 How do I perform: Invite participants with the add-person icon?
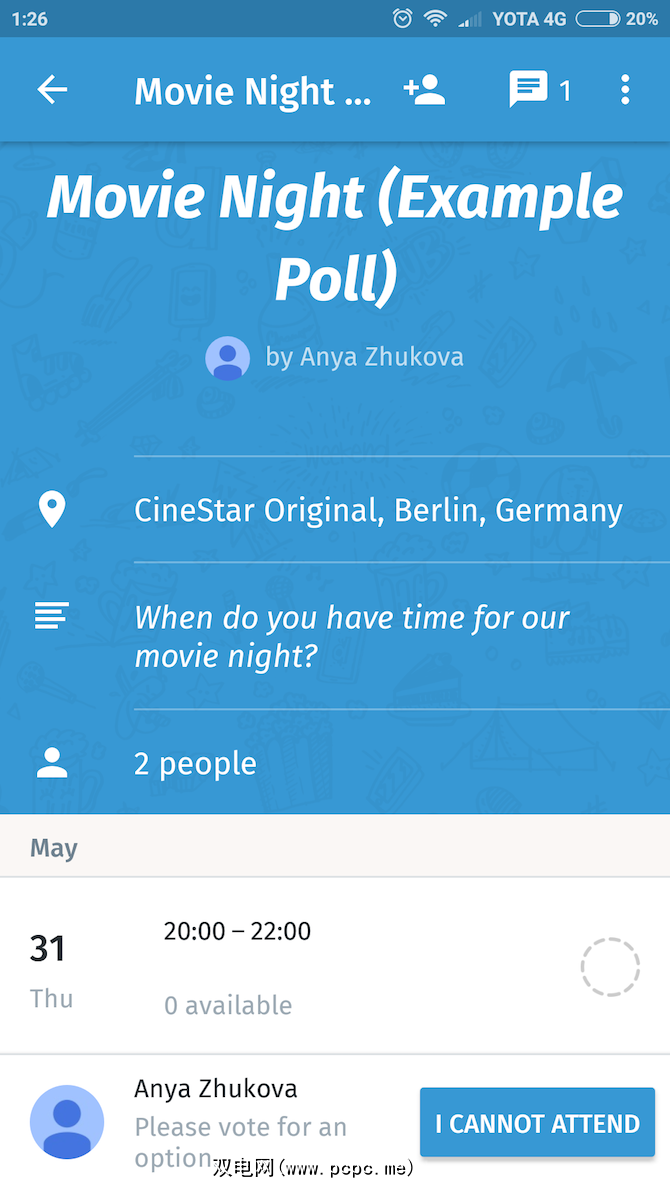[425, 90]
